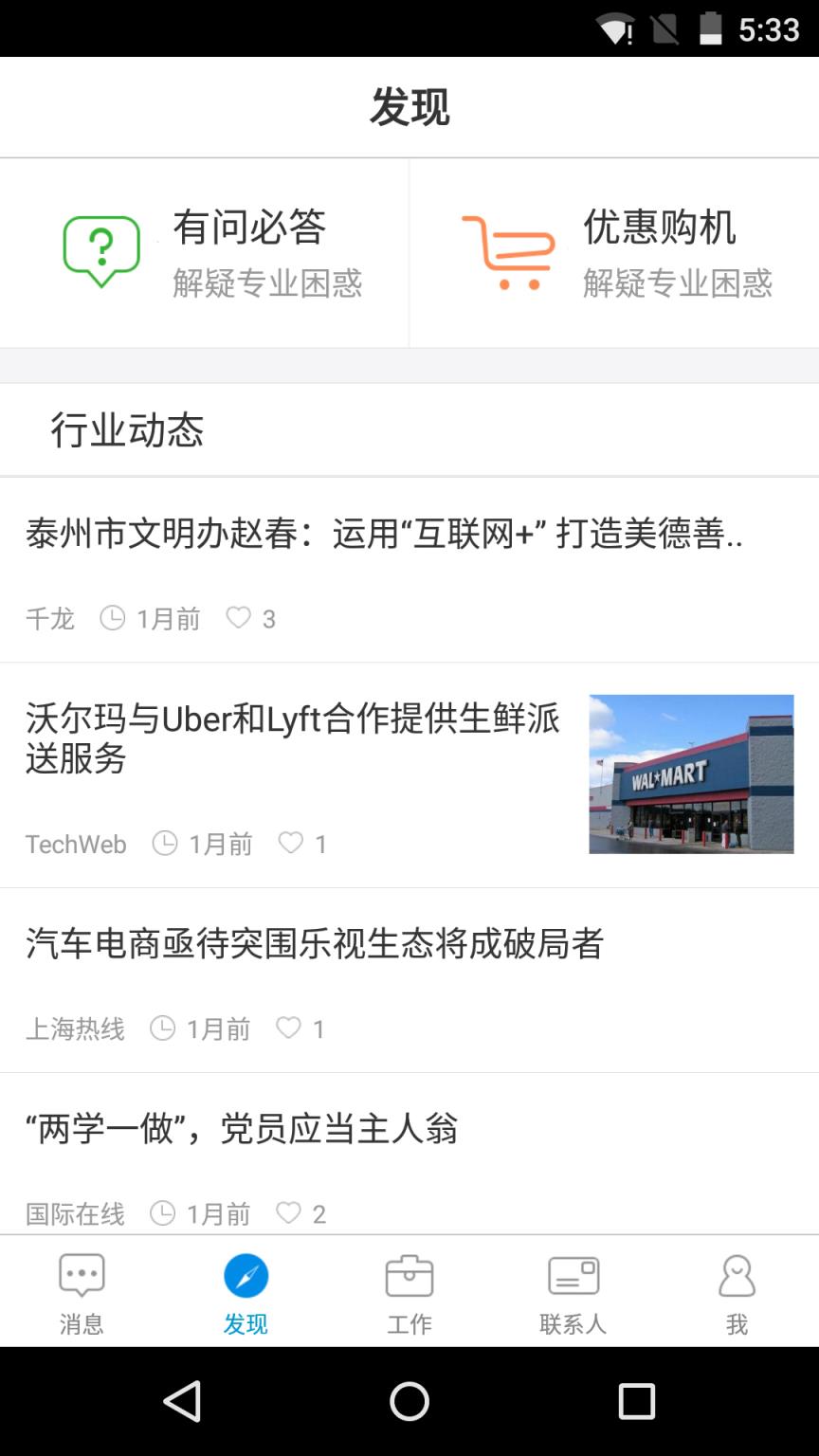Tap the clock icon next to 千龙
The width and height of the screenshot is (819, 1456).
(113, 617)
